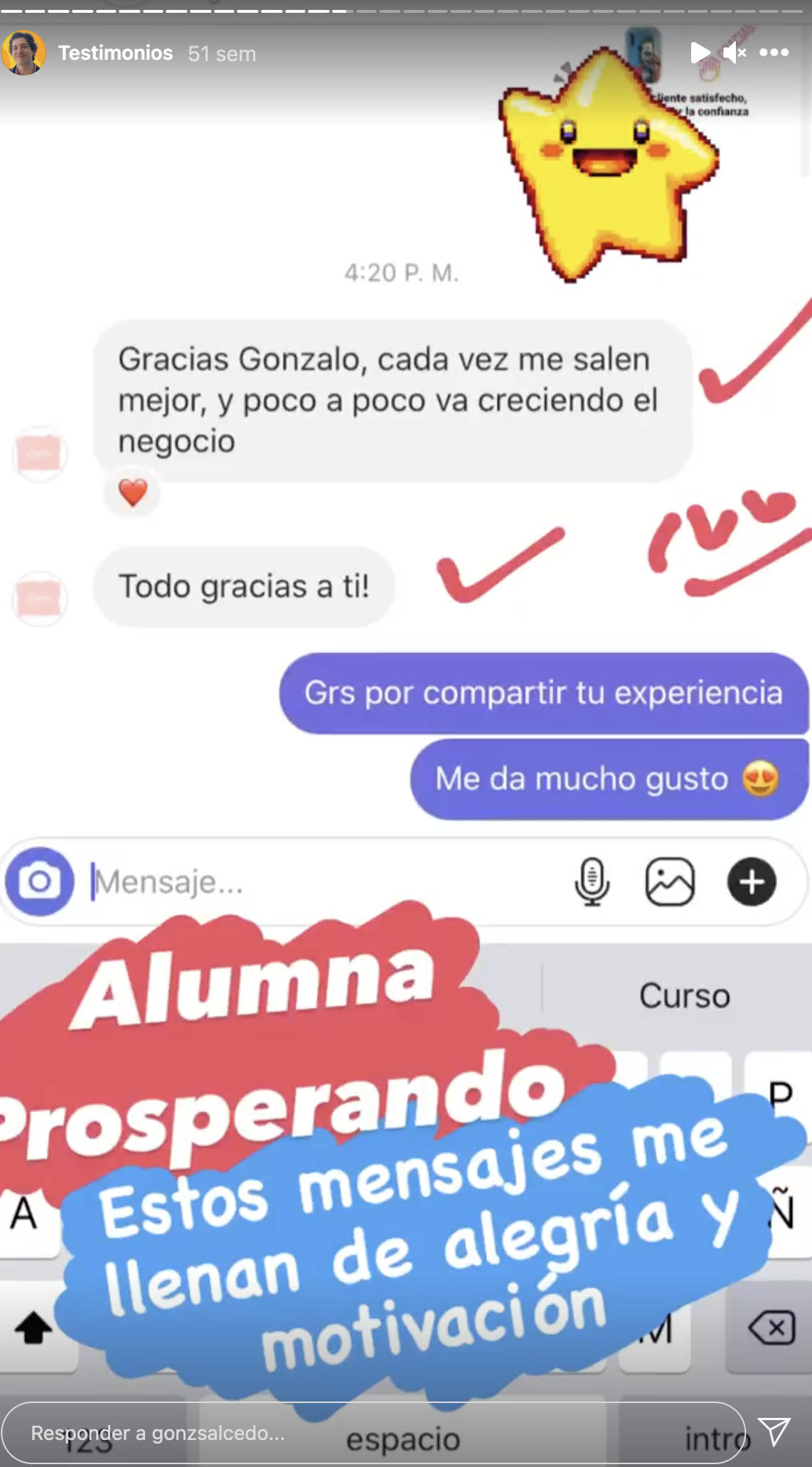The image size is (812, 1467).
Task: Open the story overflow menu
Action: click(x=774, y=53)
